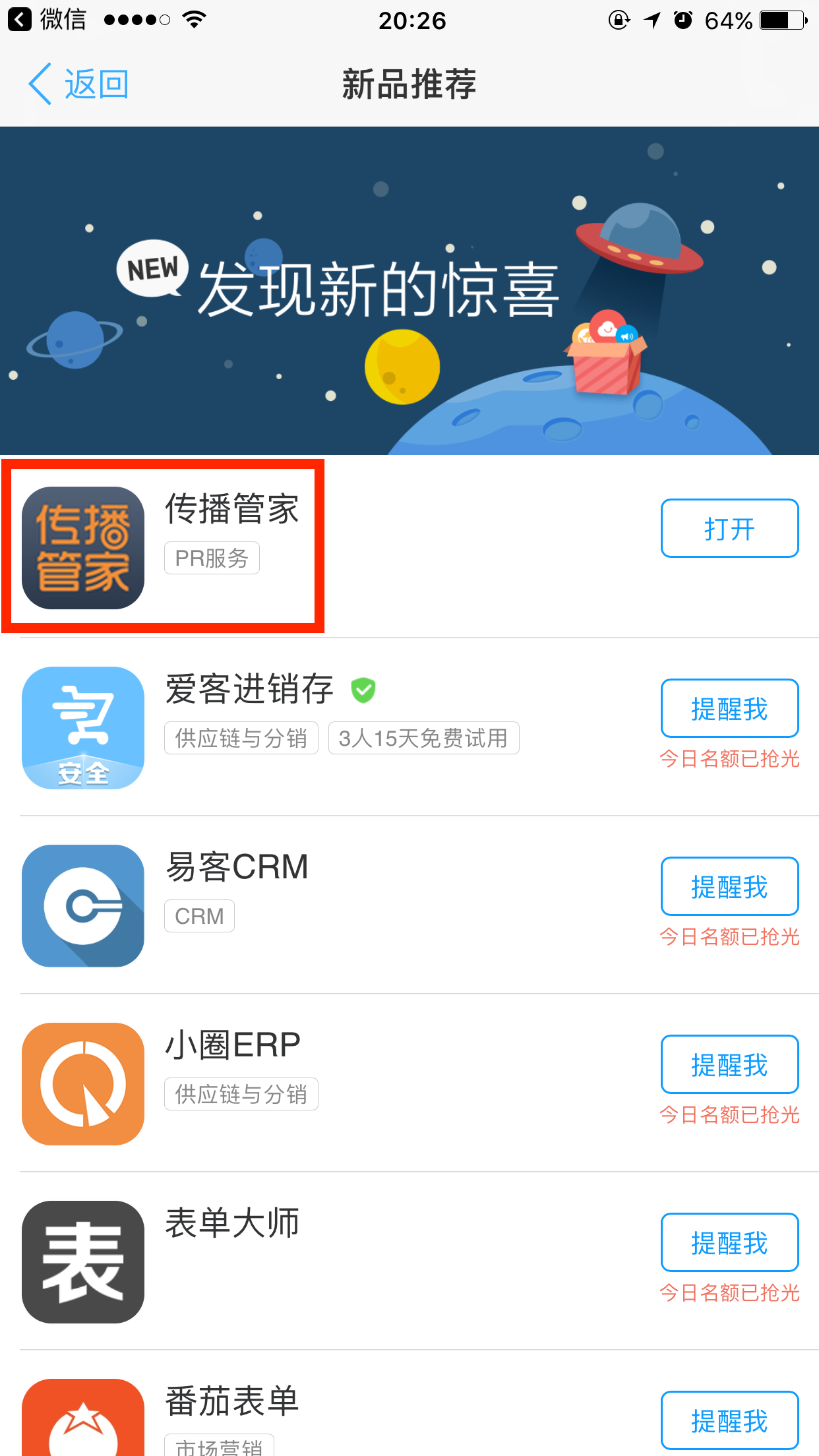Open the 番茄表单 app details
Screen dimensions: 819x1456
pyautogui.click(x=232, y=1402)
